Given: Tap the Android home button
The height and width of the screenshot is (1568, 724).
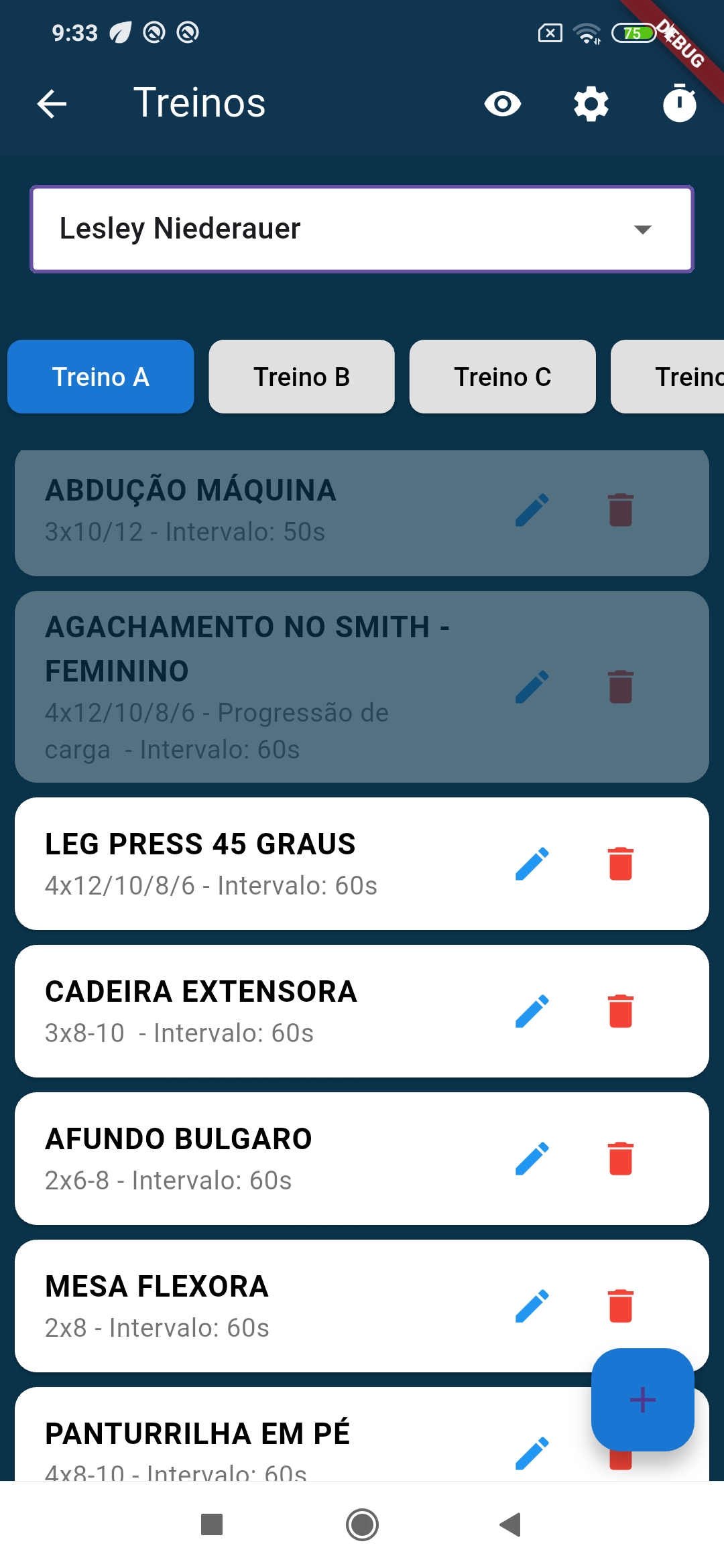Looking at the screenshot, I should (362, 1526).
